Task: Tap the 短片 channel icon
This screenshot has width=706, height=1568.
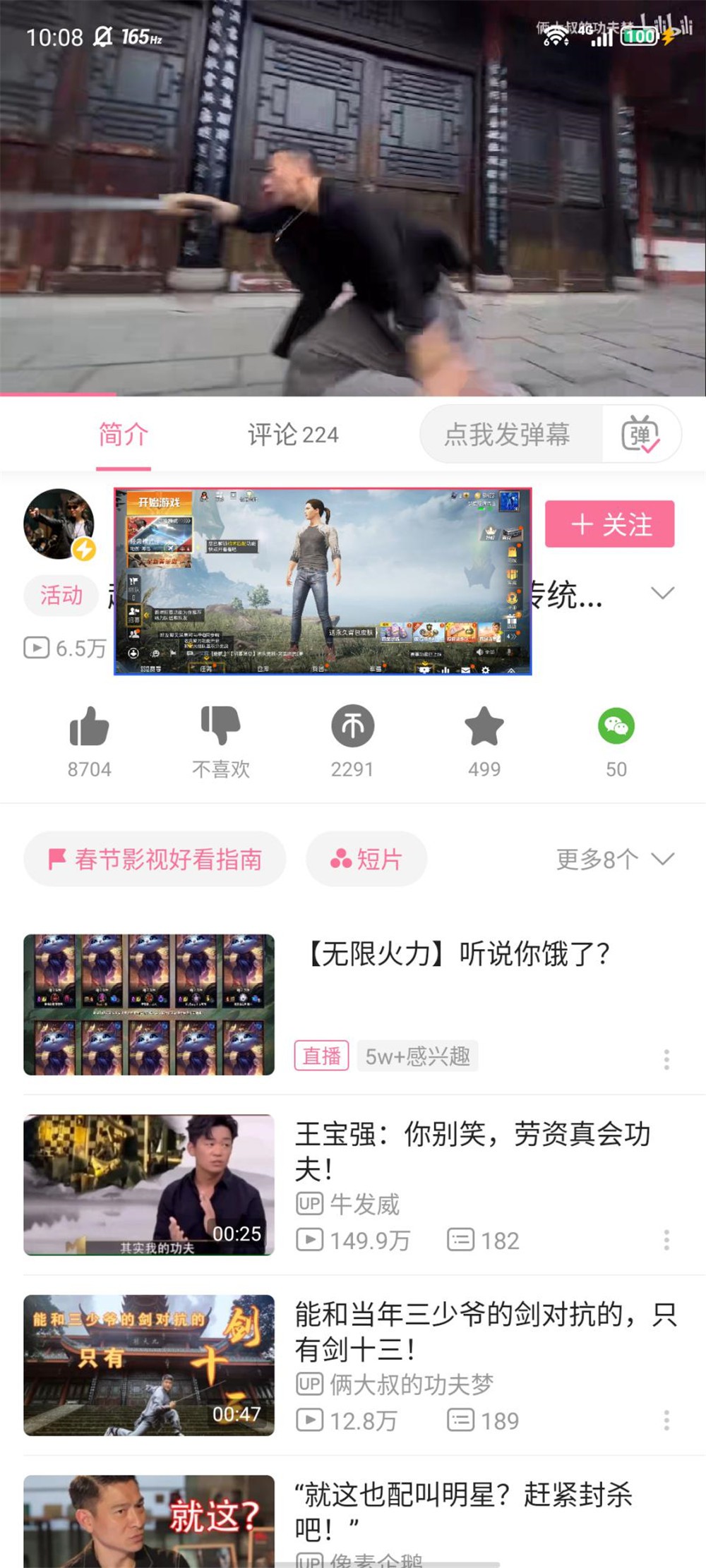Action: coord(339,860)
